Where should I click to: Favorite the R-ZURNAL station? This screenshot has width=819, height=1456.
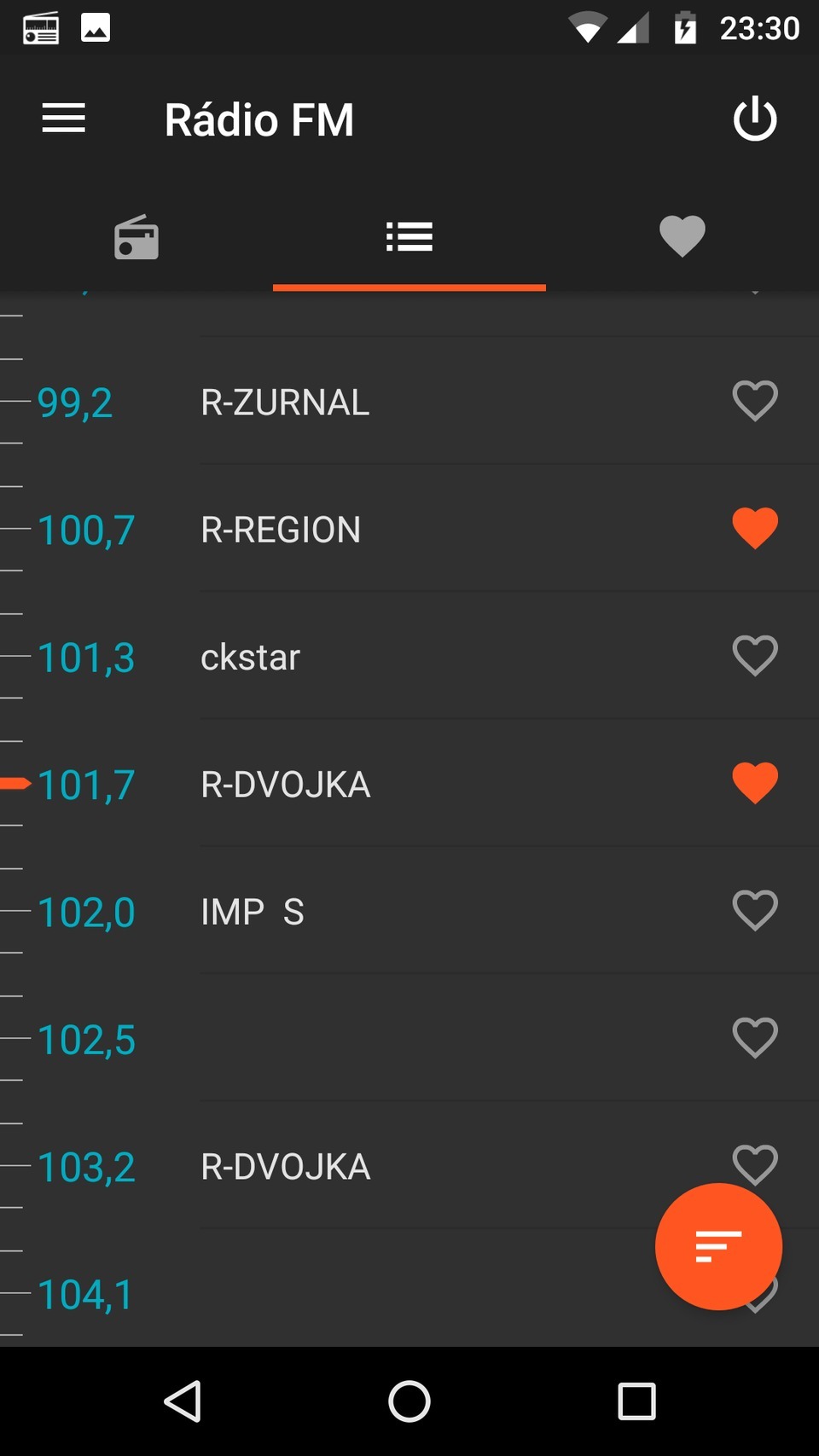(x=755, y=401)
